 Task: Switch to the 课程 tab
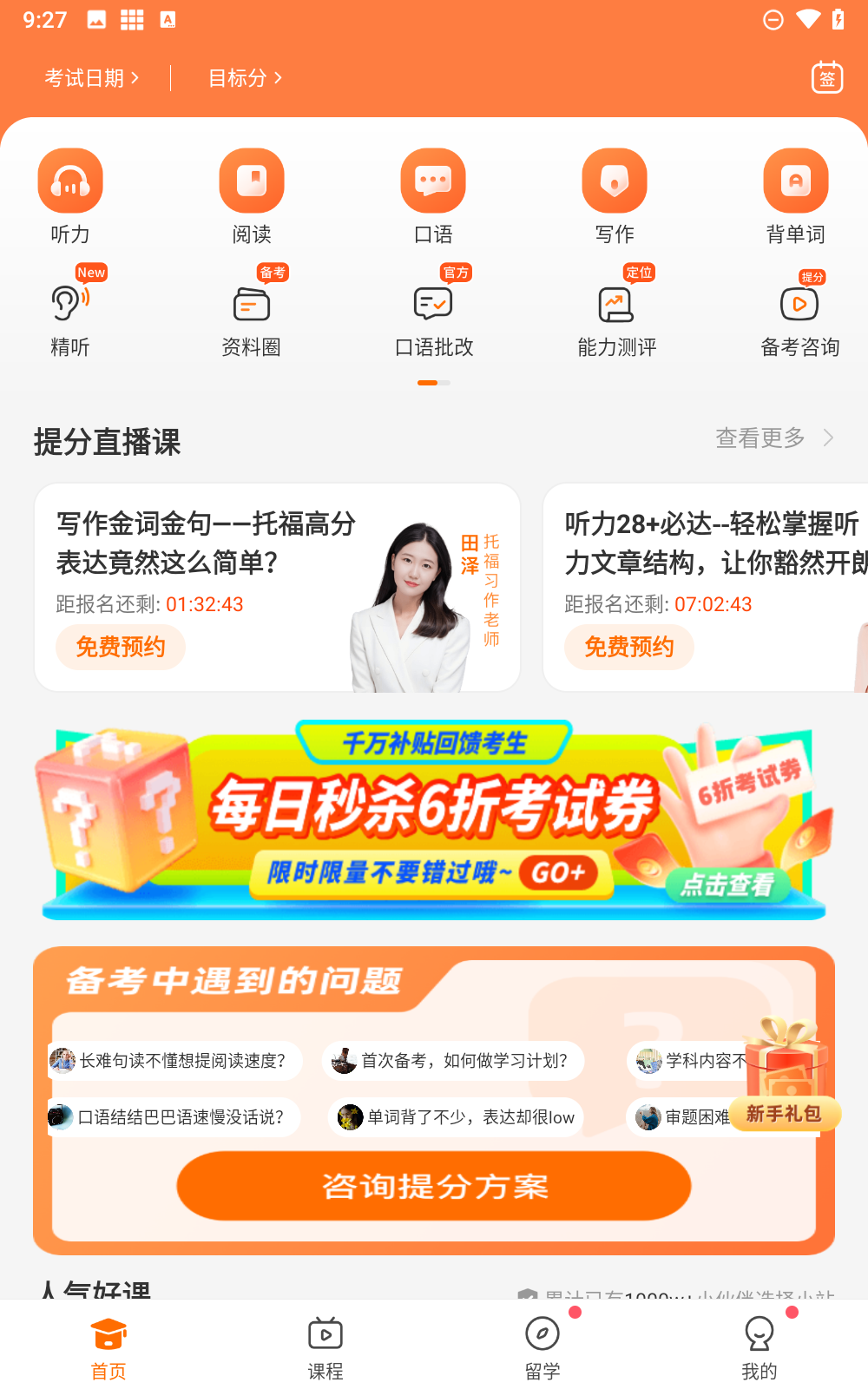click(325, 1346)
